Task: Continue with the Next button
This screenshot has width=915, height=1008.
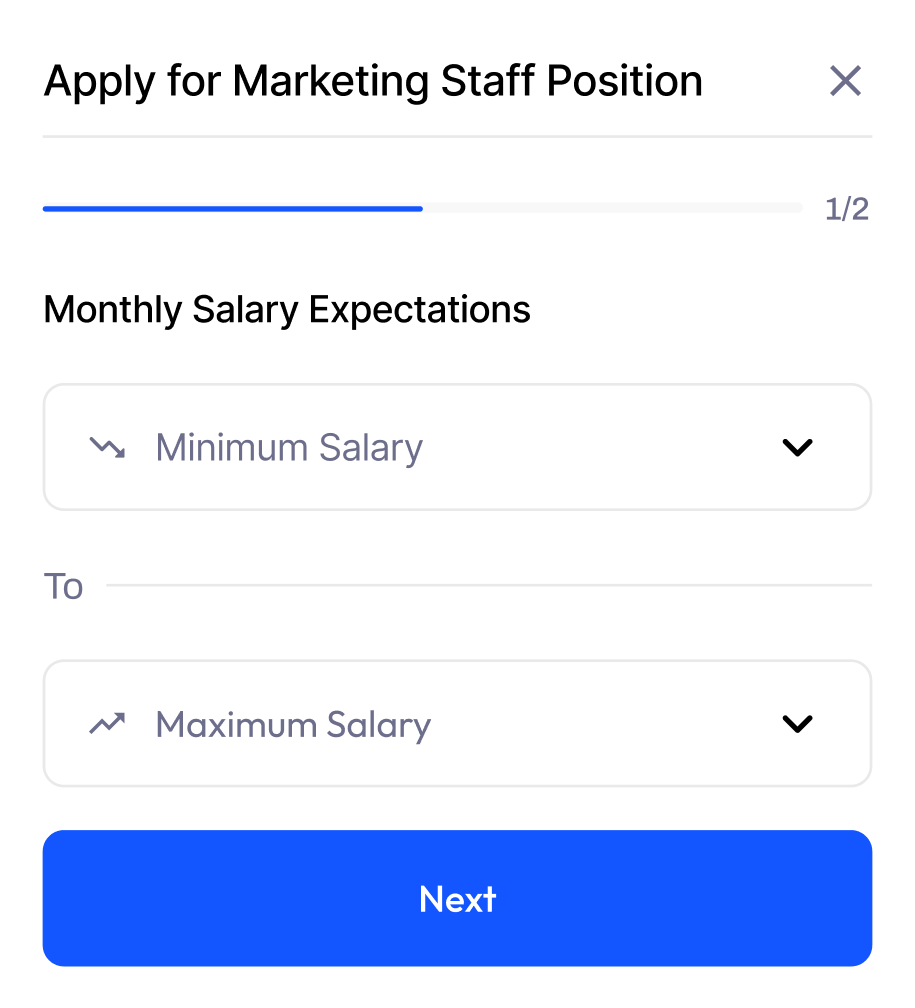Action: point(457,898)
